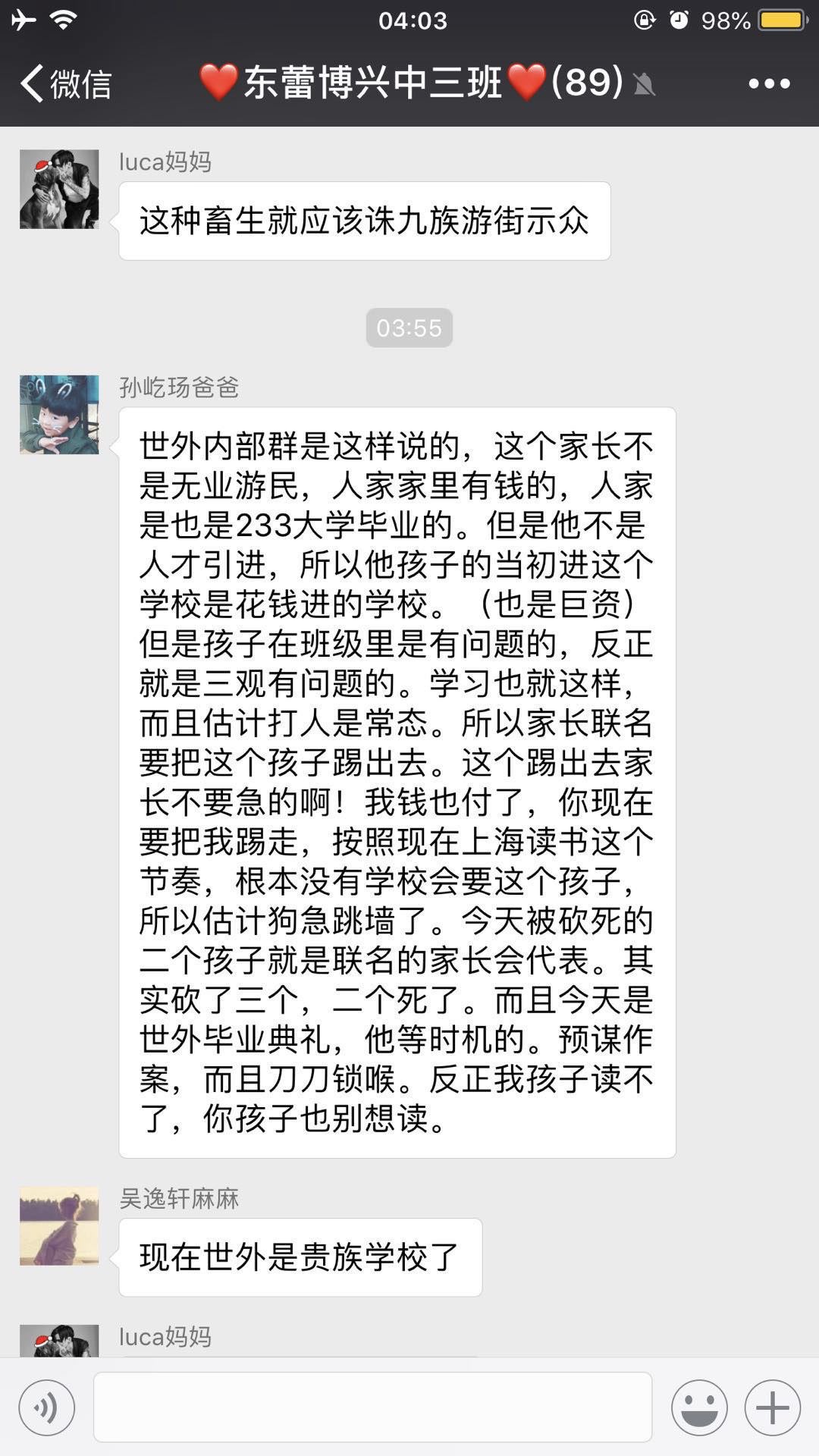Open the plus attachment menu
The image size is (819, 1456).
coord(772,1408)
